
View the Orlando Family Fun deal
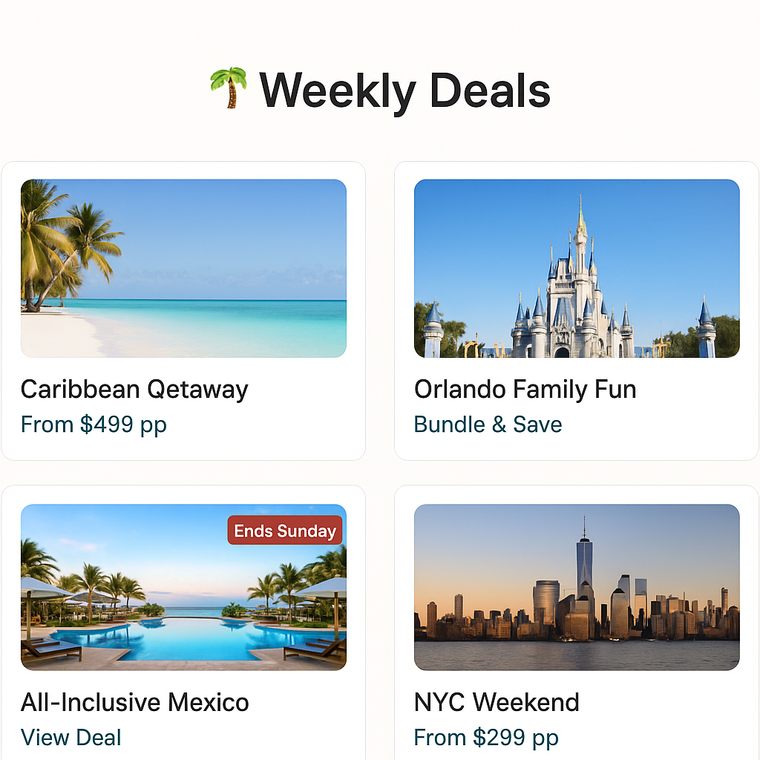pyautogui.click(x=576, y=310)
